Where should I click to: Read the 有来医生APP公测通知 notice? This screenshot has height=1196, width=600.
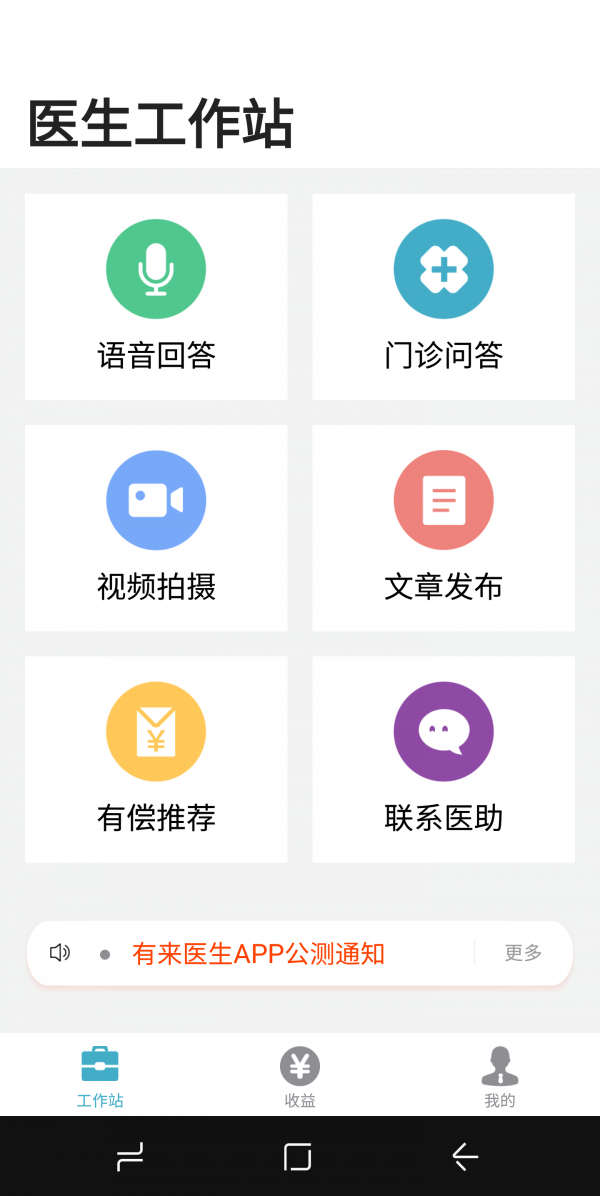258,953
